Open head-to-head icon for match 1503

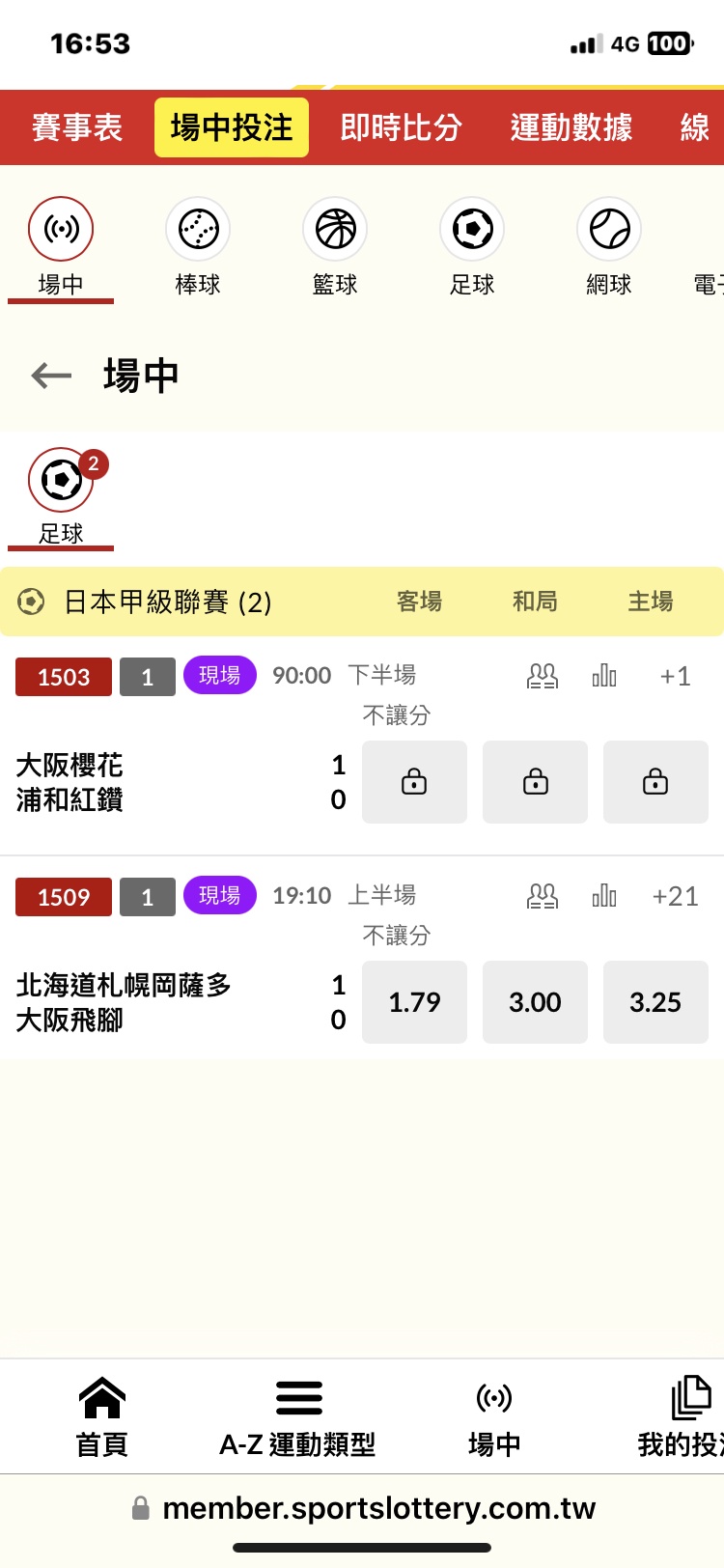(x=543, y=676)
